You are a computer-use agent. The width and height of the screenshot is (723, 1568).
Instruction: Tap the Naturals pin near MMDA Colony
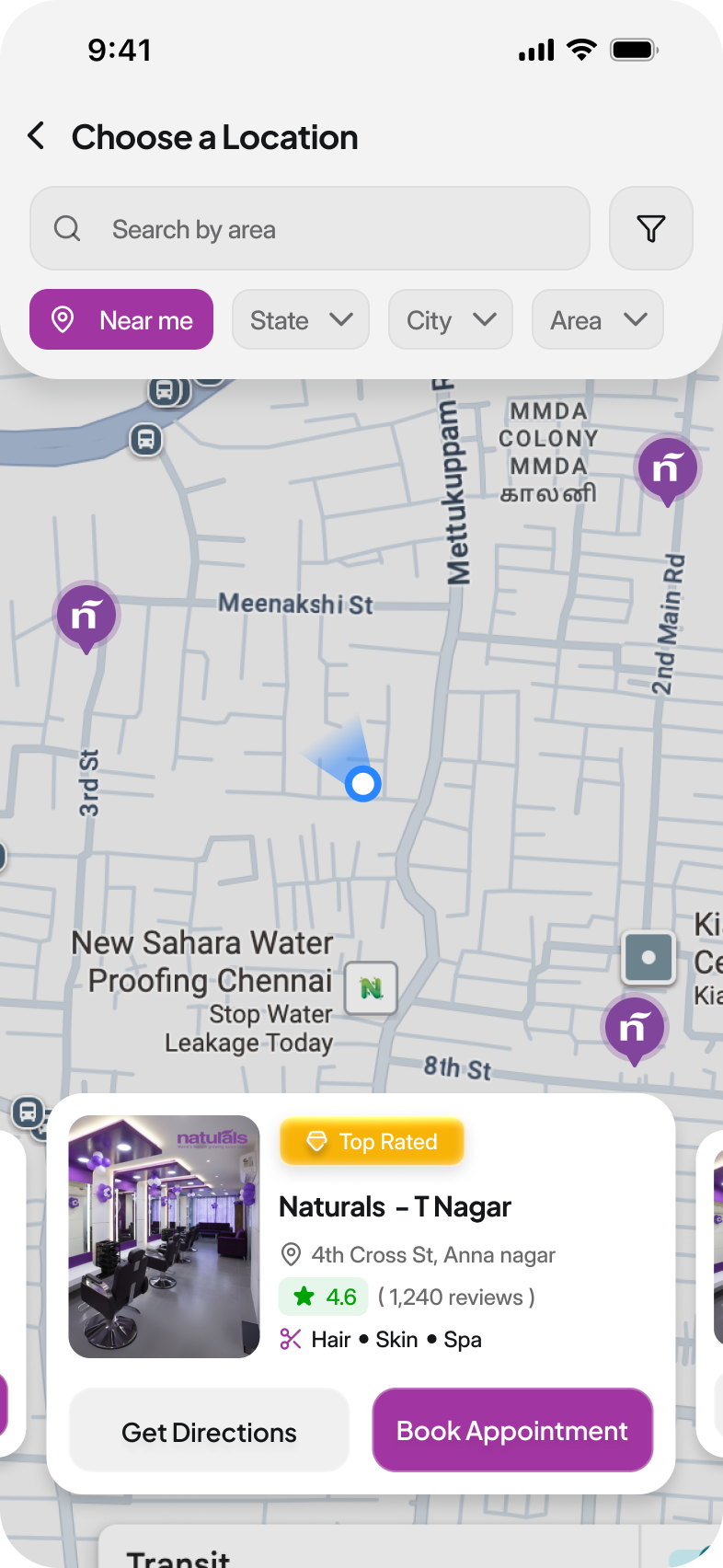click(x=668, y=469)
